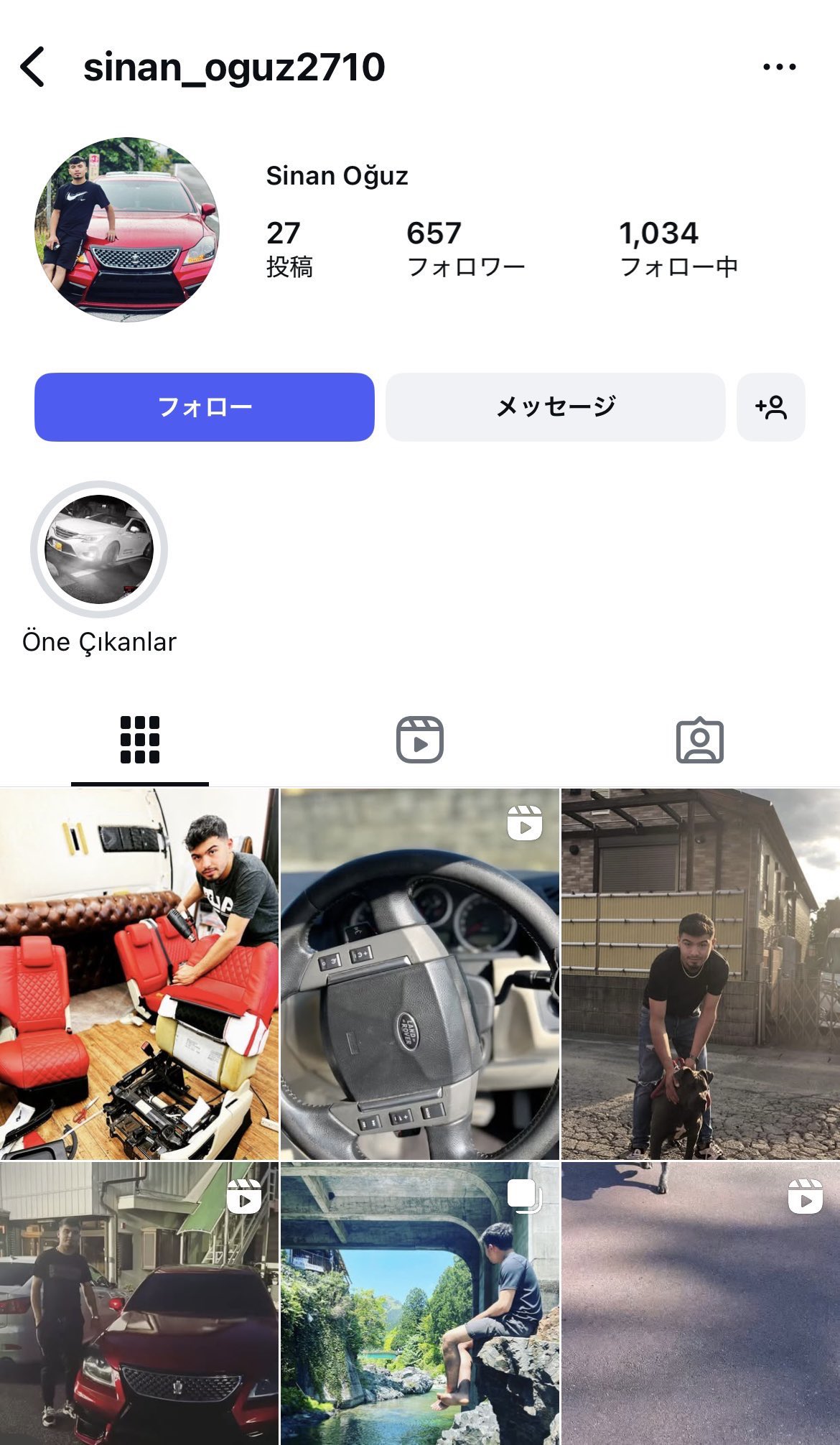Send a message via メッセージ button

pos(555,407)
